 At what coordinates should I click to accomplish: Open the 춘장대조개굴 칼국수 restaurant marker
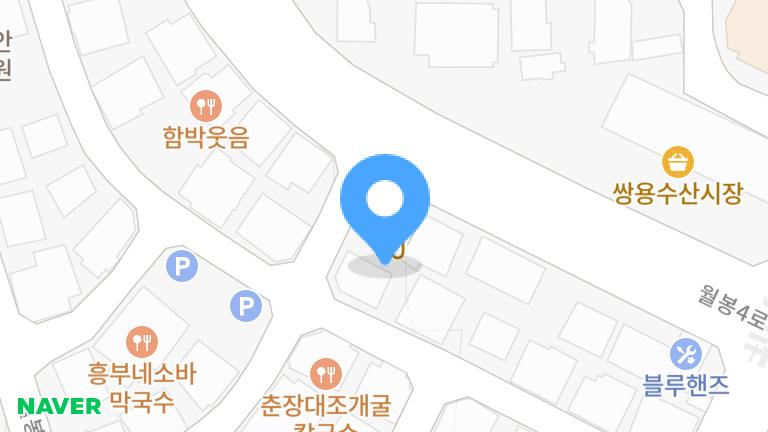325,375
